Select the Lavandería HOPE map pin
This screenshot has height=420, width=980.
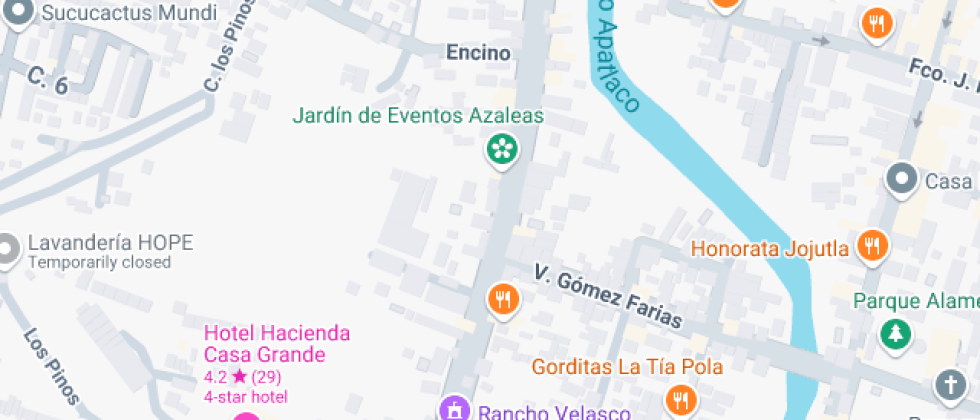point(8,249)
